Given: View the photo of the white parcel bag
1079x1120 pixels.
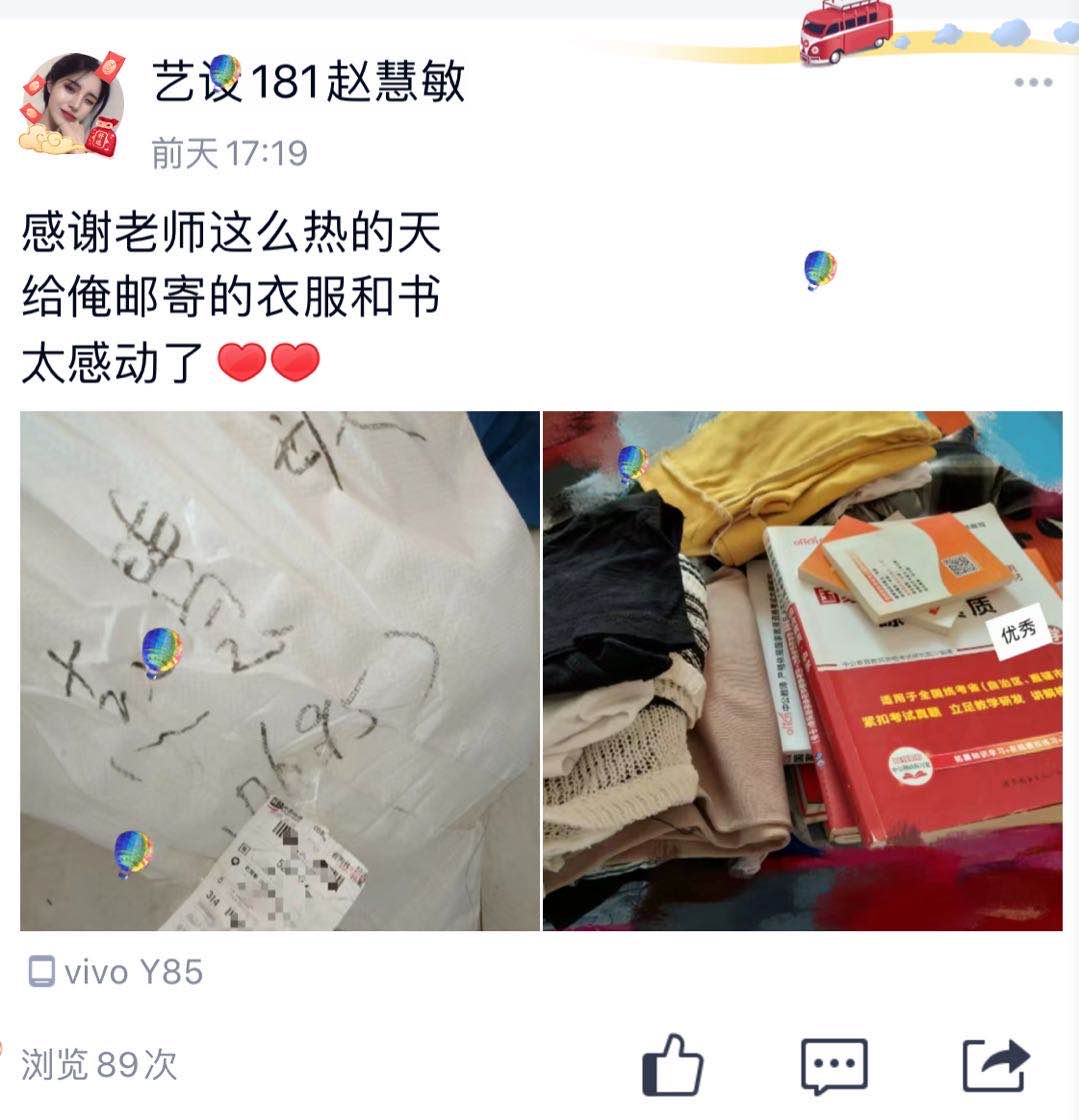Looking at the screenshot, I should [280, 670].
